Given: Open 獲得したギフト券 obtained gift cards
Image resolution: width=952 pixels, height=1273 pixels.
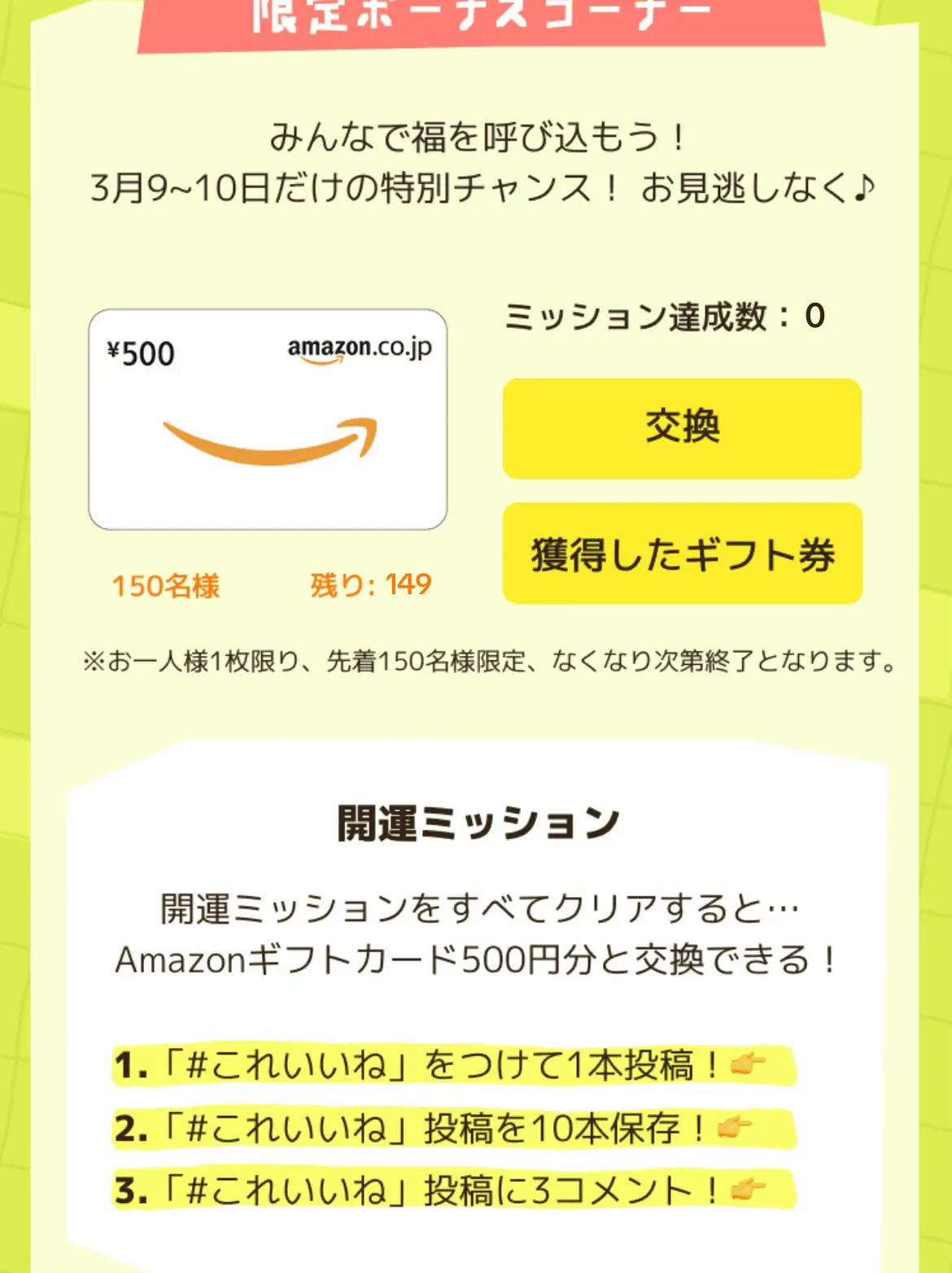Looking at the screenshot, I should coord(682,554).
